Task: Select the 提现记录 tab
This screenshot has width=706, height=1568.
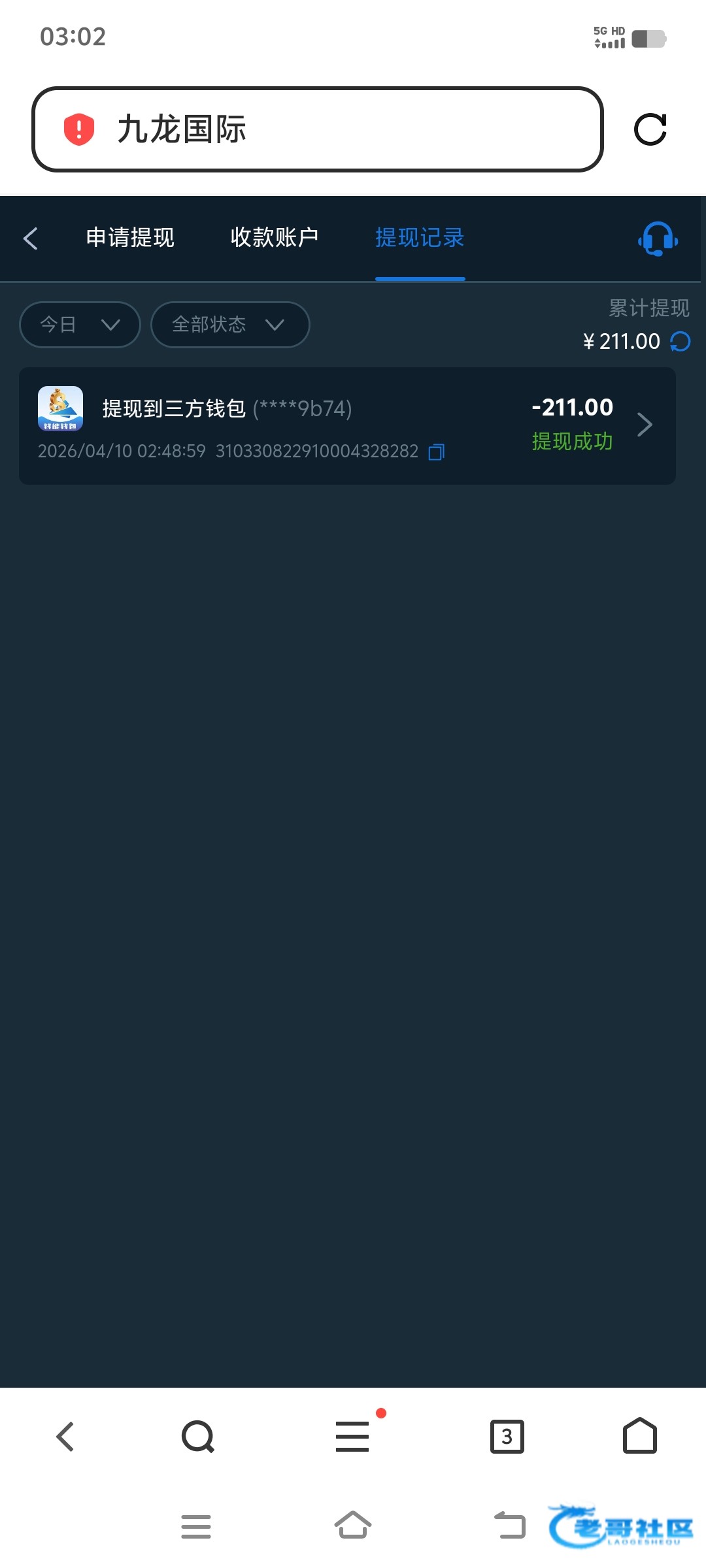Action: (x=420, y=238)
